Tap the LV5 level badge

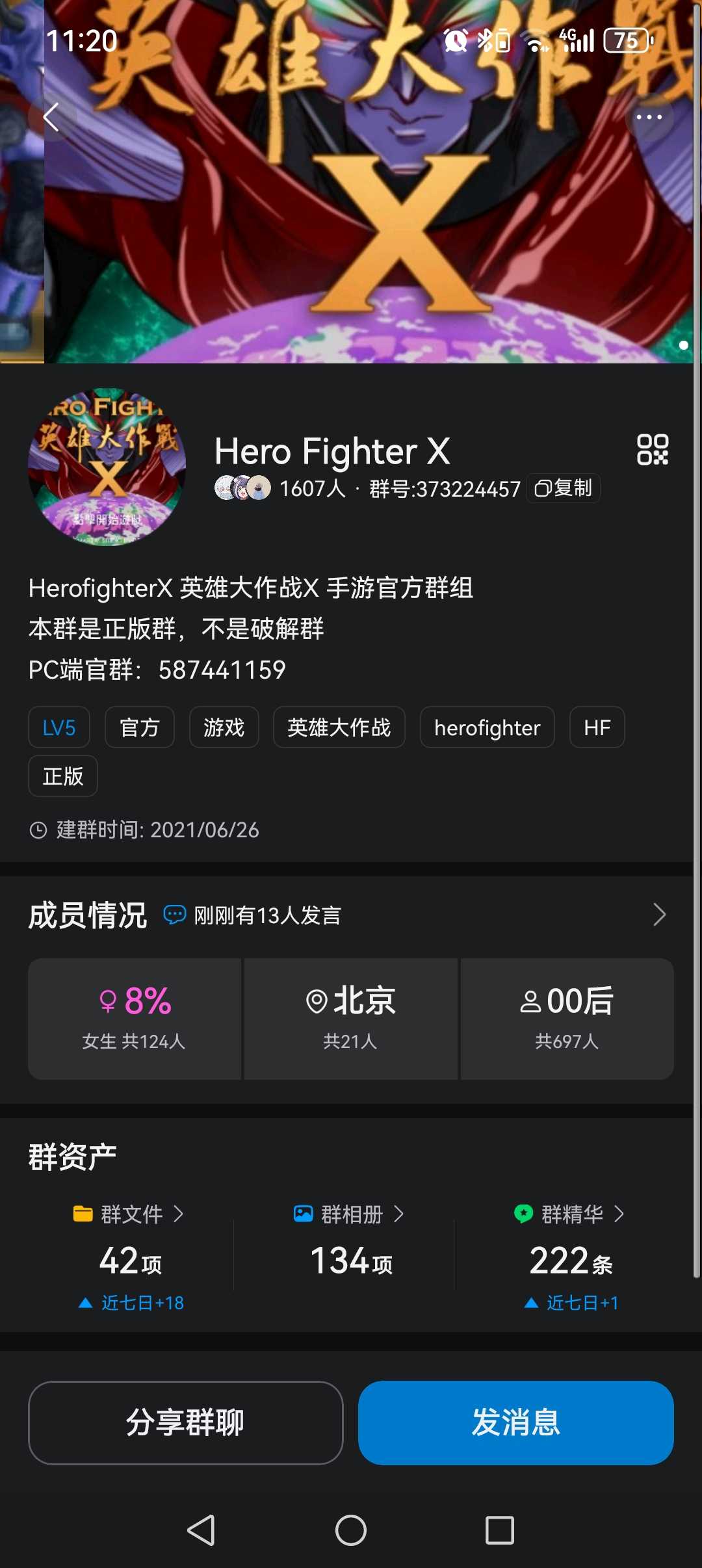59,727
